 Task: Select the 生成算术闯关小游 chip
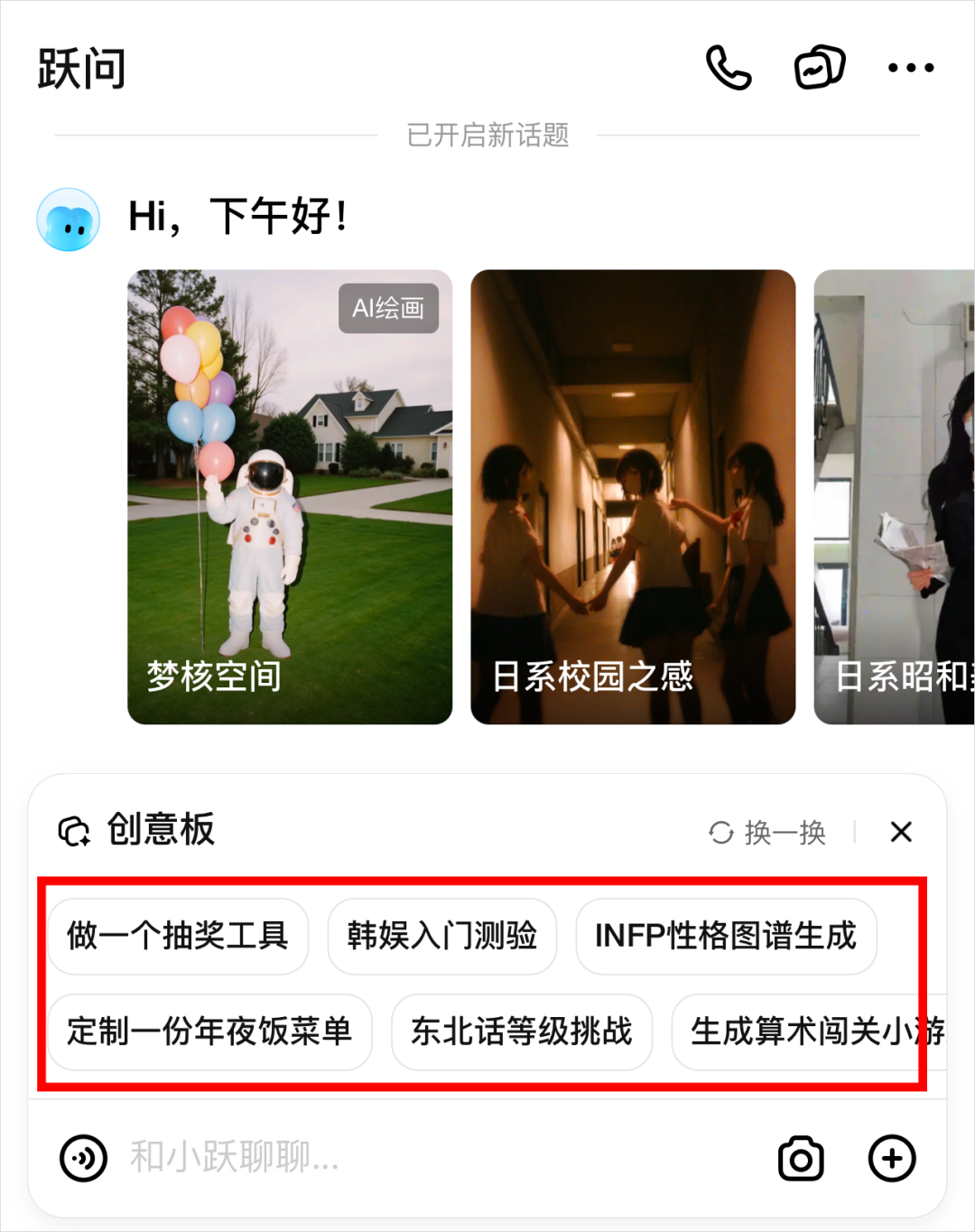click(x=808, y=1031)
